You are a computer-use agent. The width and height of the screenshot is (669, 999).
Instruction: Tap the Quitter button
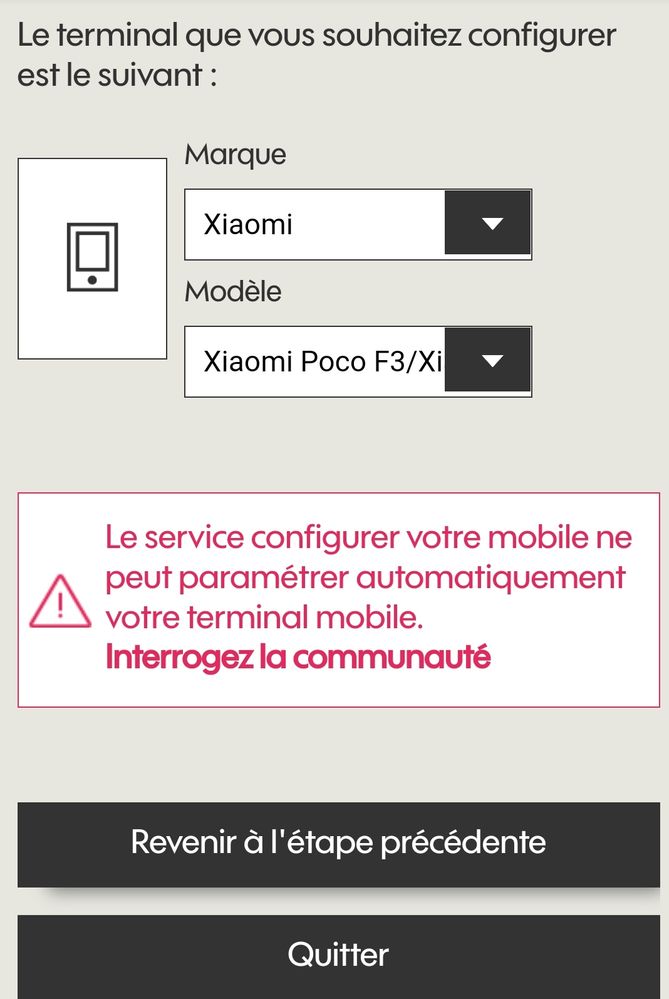[x=338, y=954]
